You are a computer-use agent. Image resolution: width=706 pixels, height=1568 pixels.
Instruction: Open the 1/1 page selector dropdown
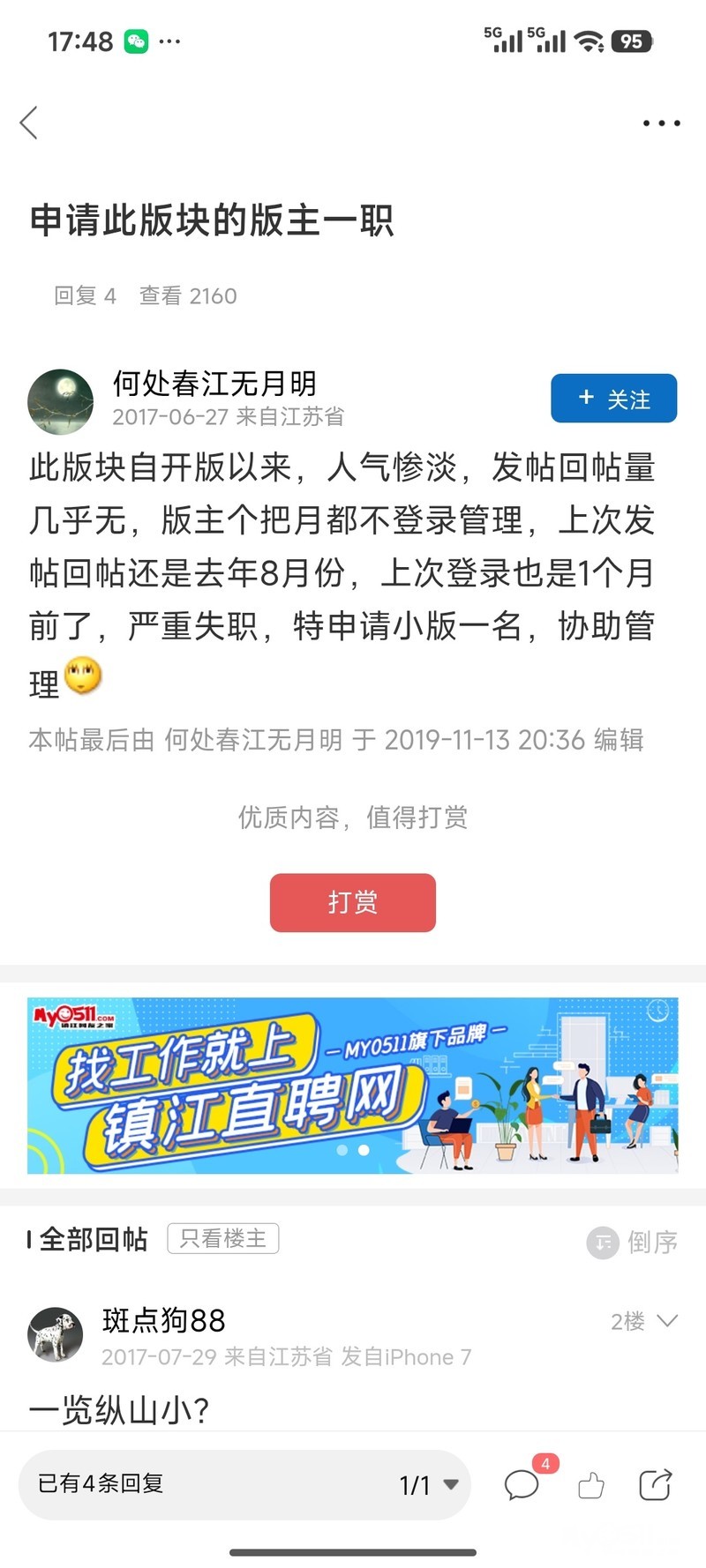point(429,1484)
